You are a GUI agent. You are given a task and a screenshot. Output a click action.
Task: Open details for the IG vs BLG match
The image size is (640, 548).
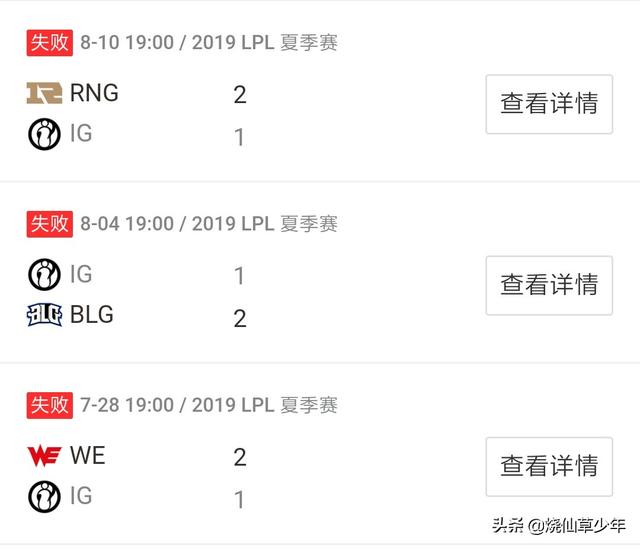(x=549, y=285)
